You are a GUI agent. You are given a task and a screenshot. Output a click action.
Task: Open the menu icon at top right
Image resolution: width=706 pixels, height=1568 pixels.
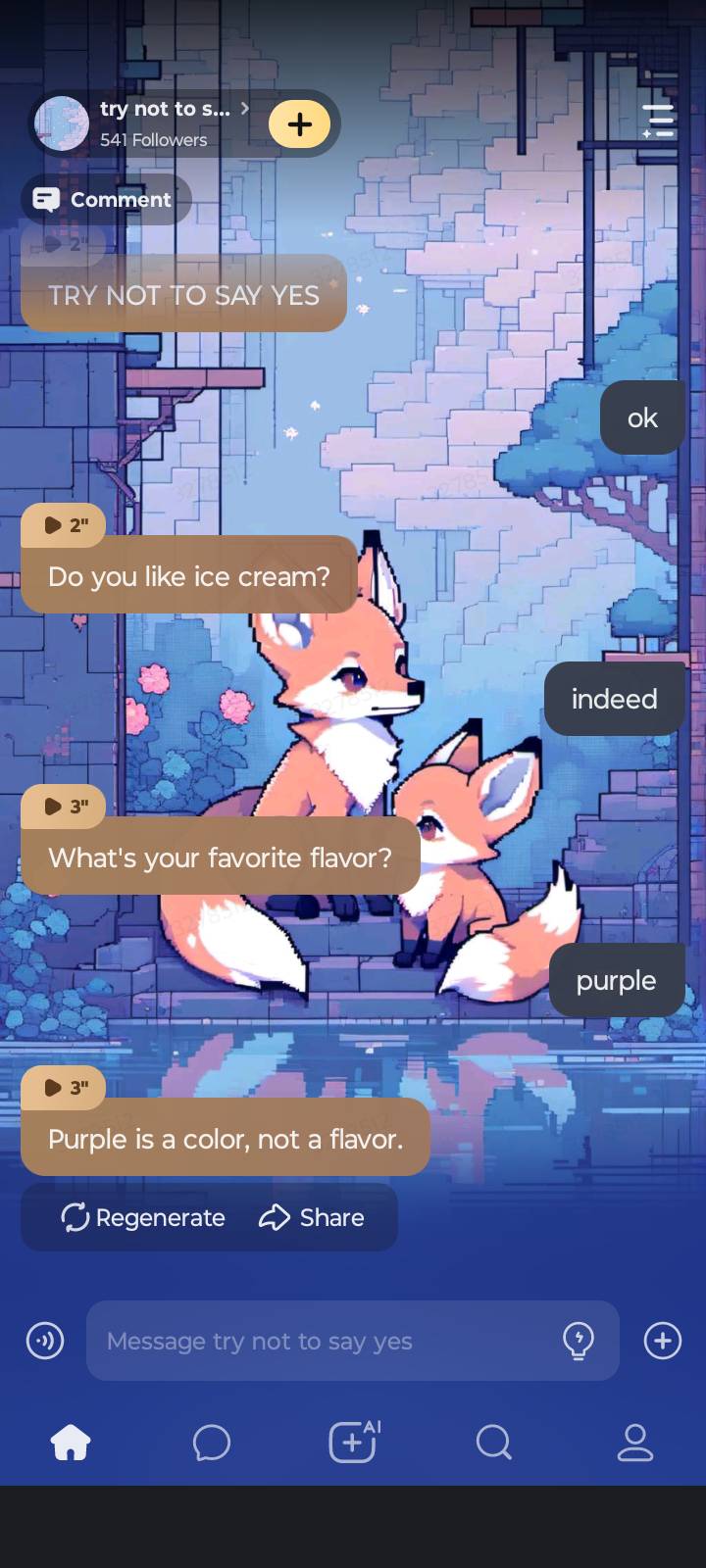click(x=658, y=121)
